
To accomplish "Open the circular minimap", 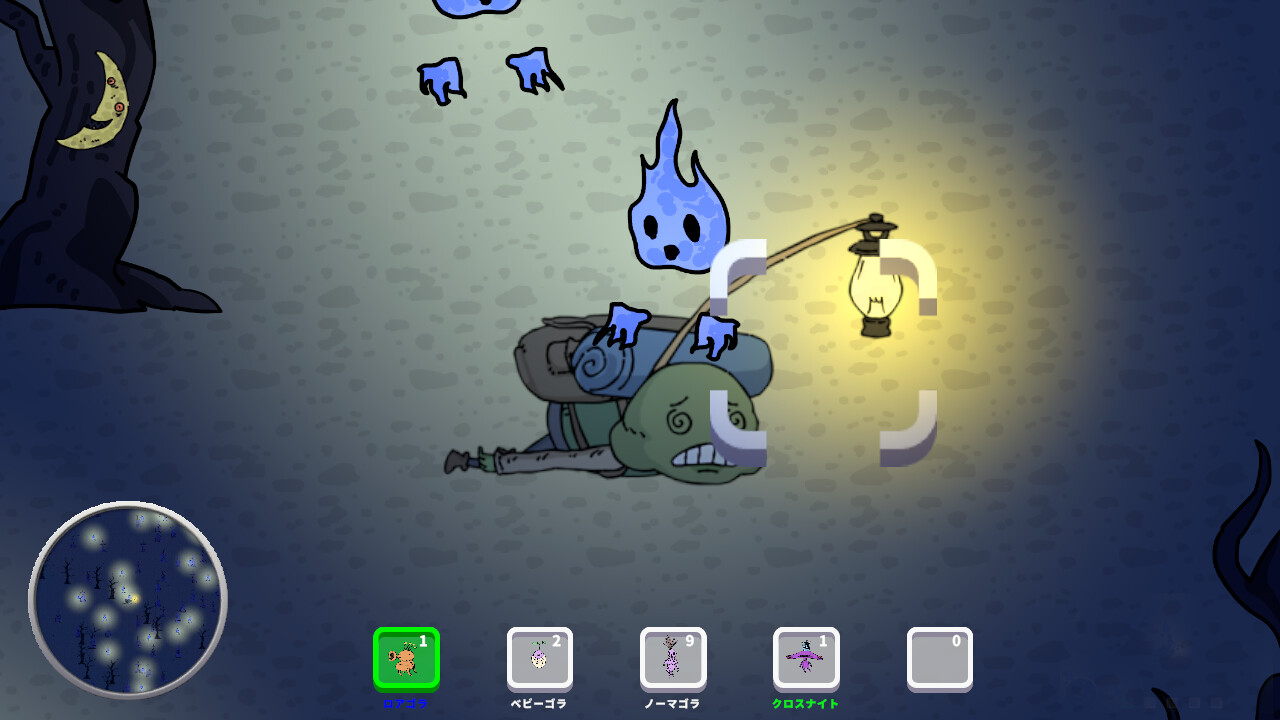I will click(128, 599).
